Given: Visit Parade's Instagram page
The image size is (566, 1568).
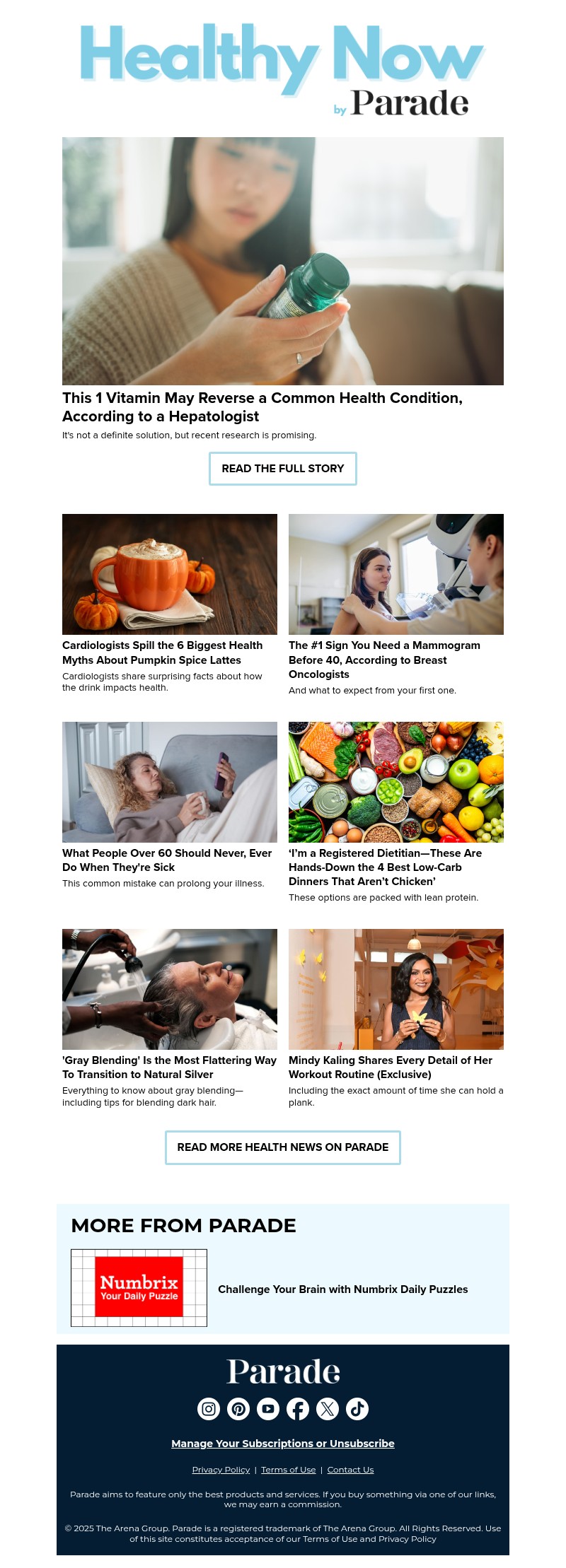Looking at the screenshot, I should click(x=209, y=1409).
